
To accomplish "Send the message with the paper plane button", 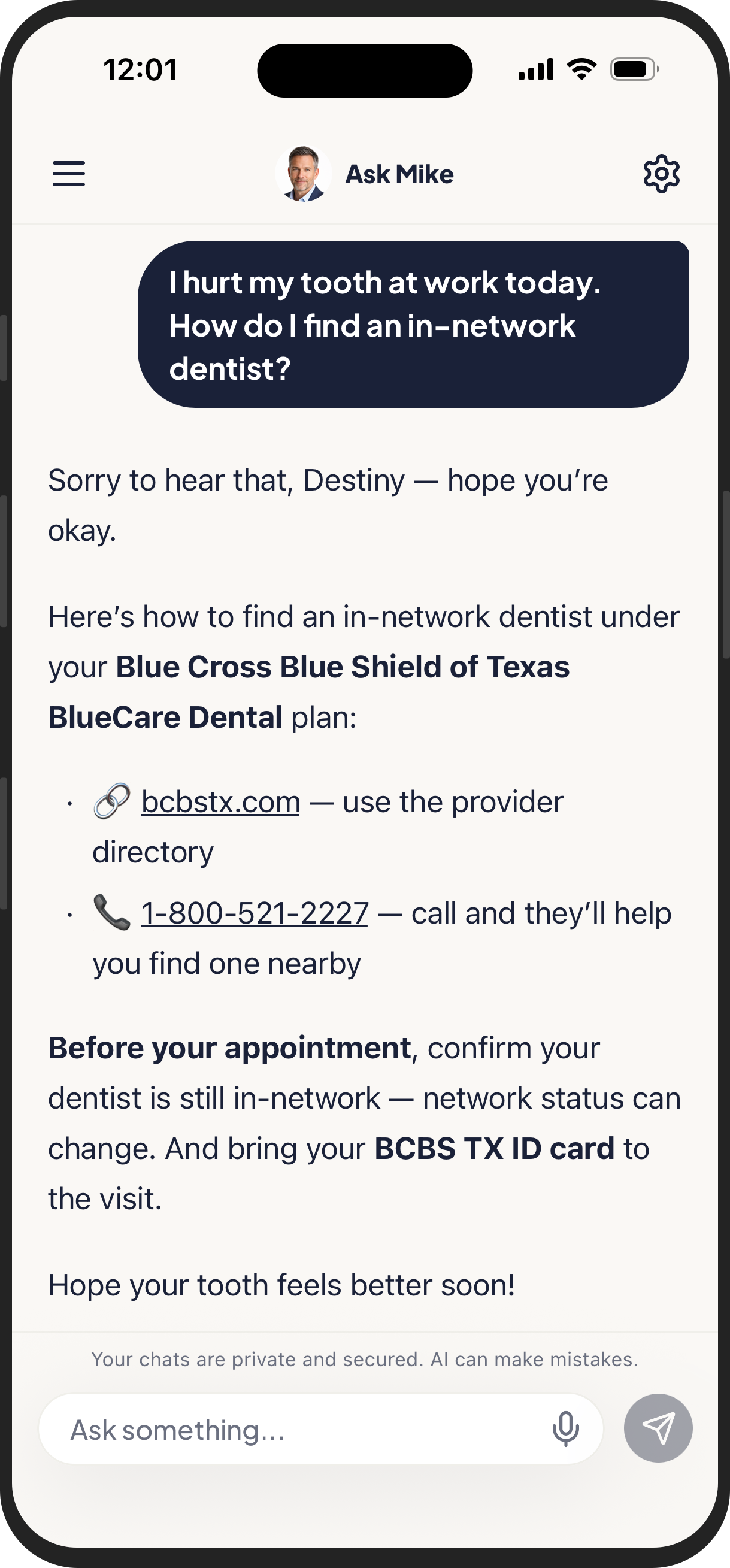I will pos(658,1428).
